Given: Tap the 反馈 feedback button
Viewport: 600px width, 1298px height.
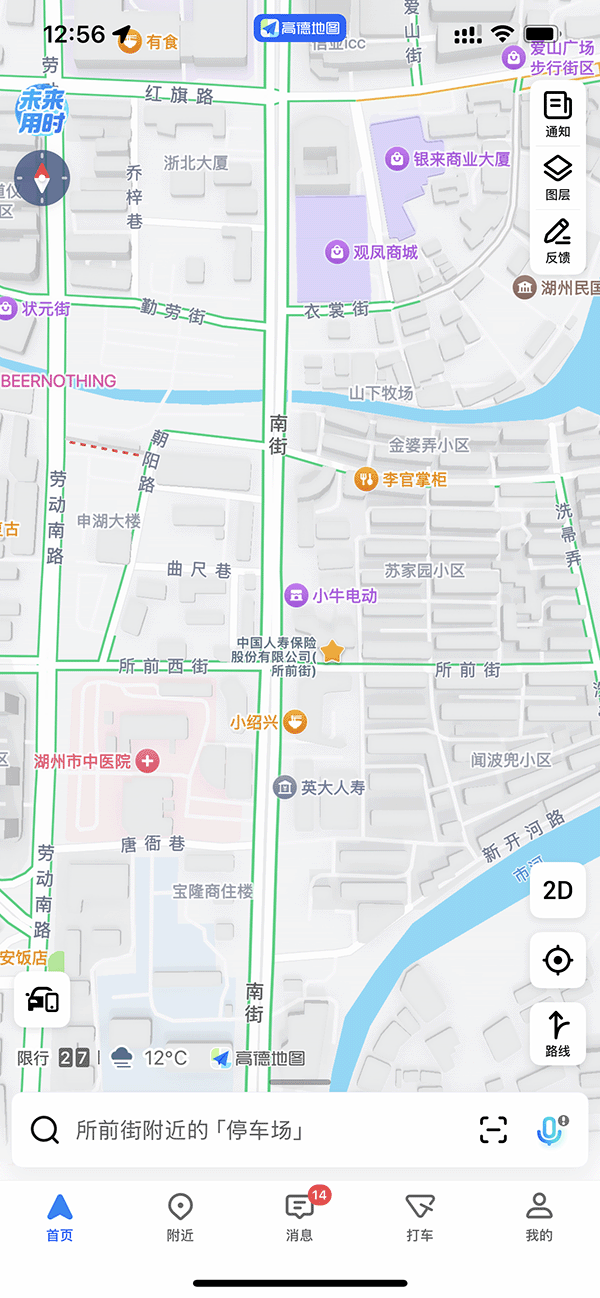Looking at the screenshot, I should pyautogui.click(x=557, y=240).
